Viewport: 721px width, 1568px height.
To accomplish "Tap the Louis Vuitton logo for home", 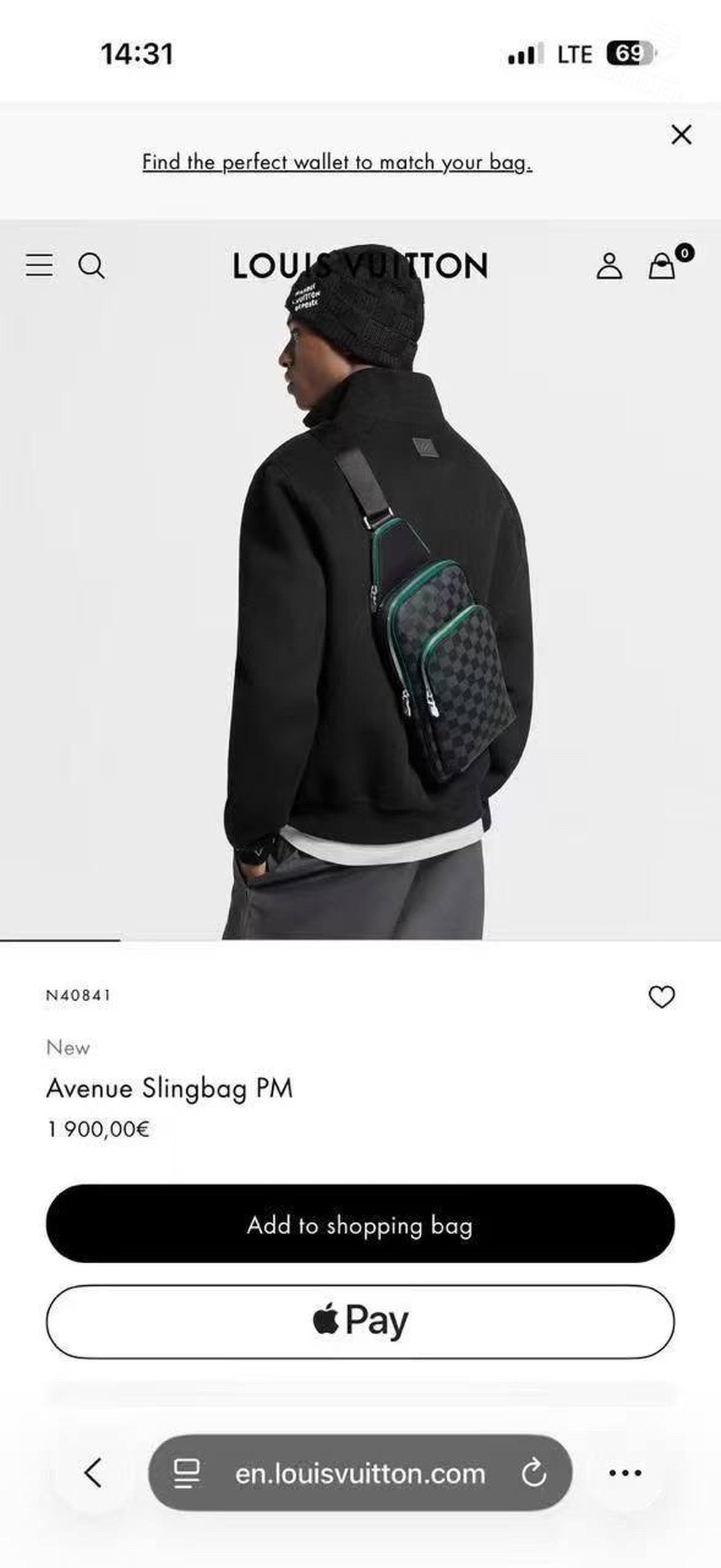I will 360,266.
